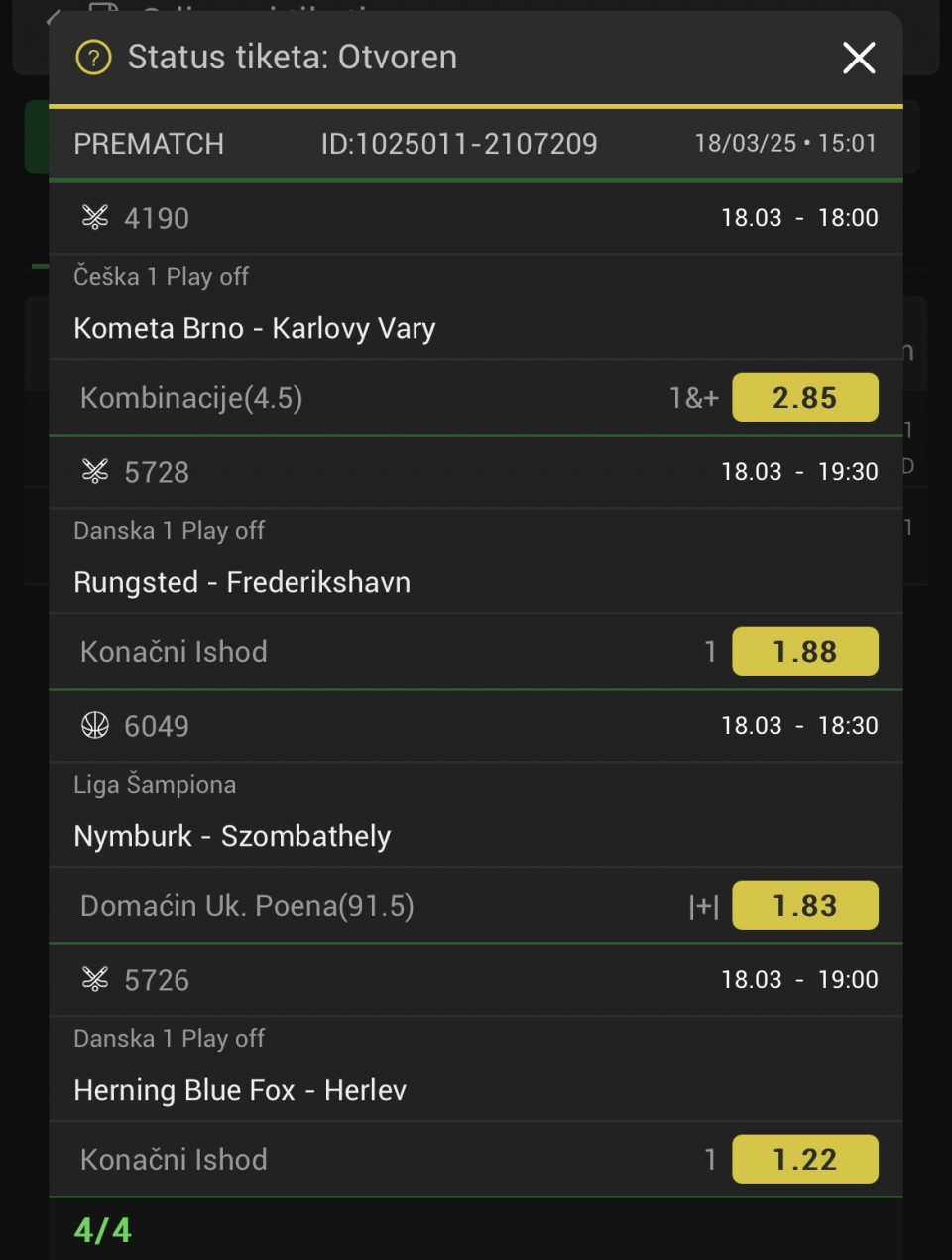
Task: Open the Herning Blue Fox - Herlev match
Action: [240, 1090]
